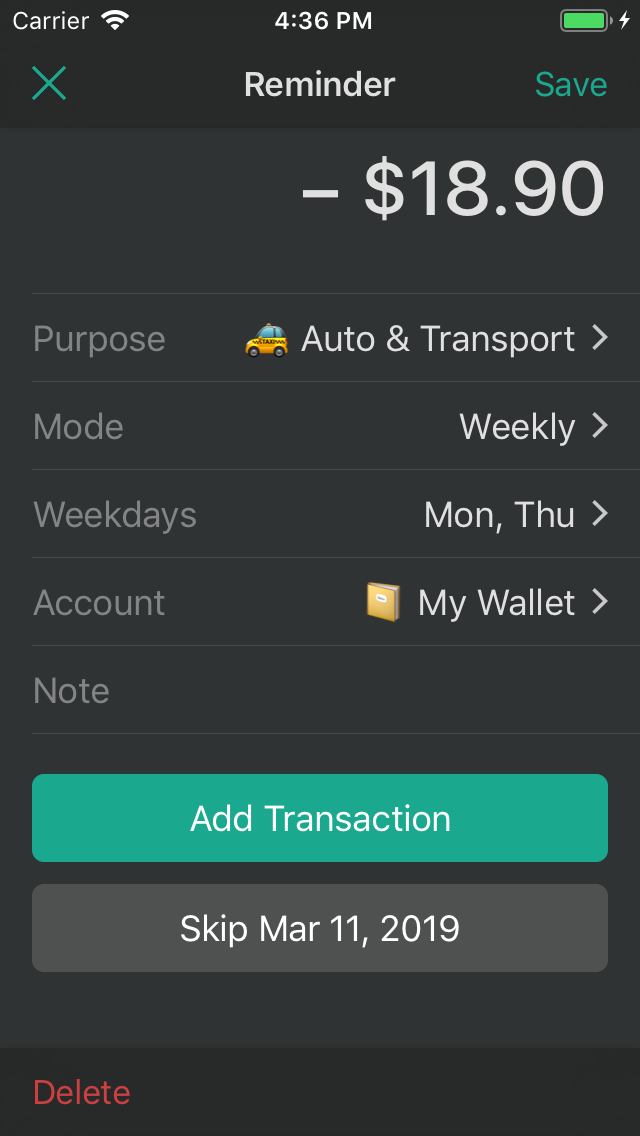The width and height of the screenshot is (640, 1136).
Task: Close the Reminder screen
Action: coord(48,84)
